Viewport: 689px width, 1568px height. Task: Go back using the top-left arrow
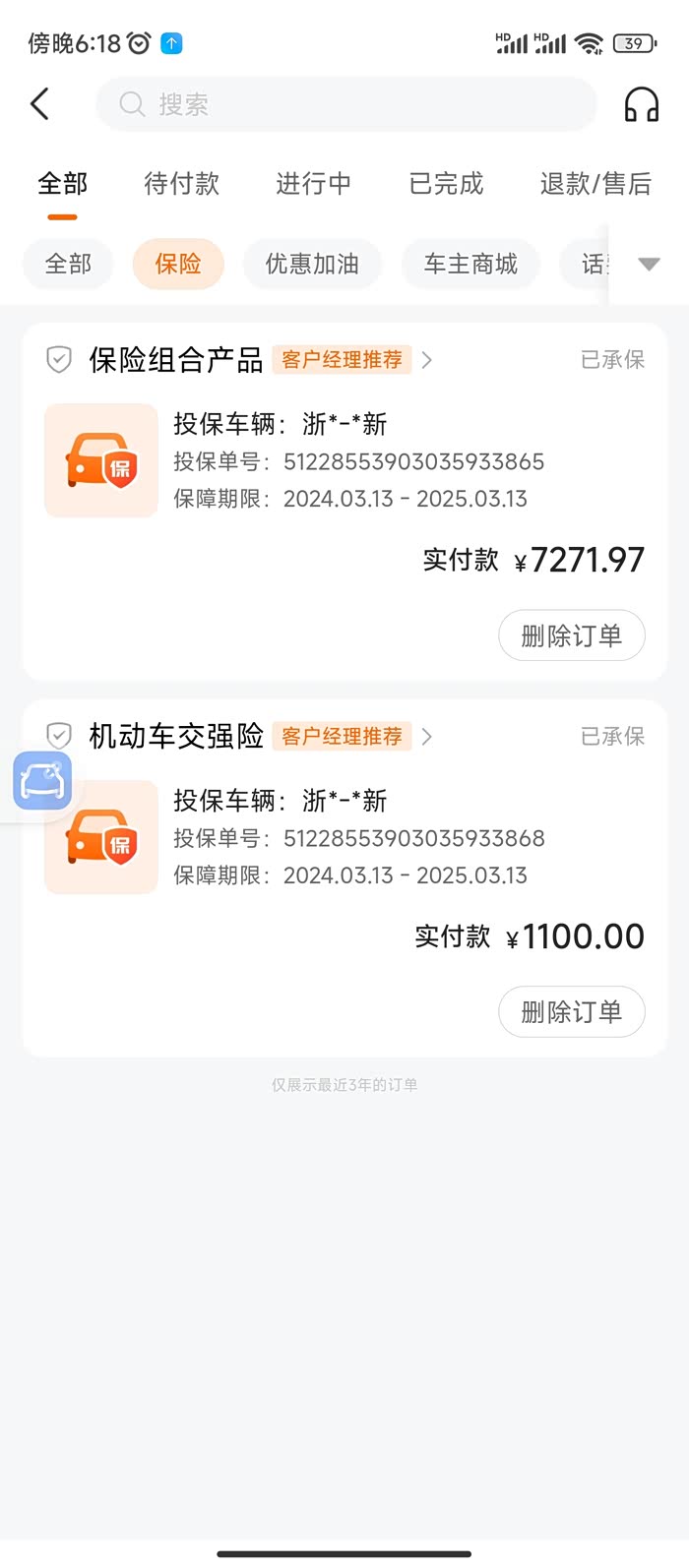[39, 104]
